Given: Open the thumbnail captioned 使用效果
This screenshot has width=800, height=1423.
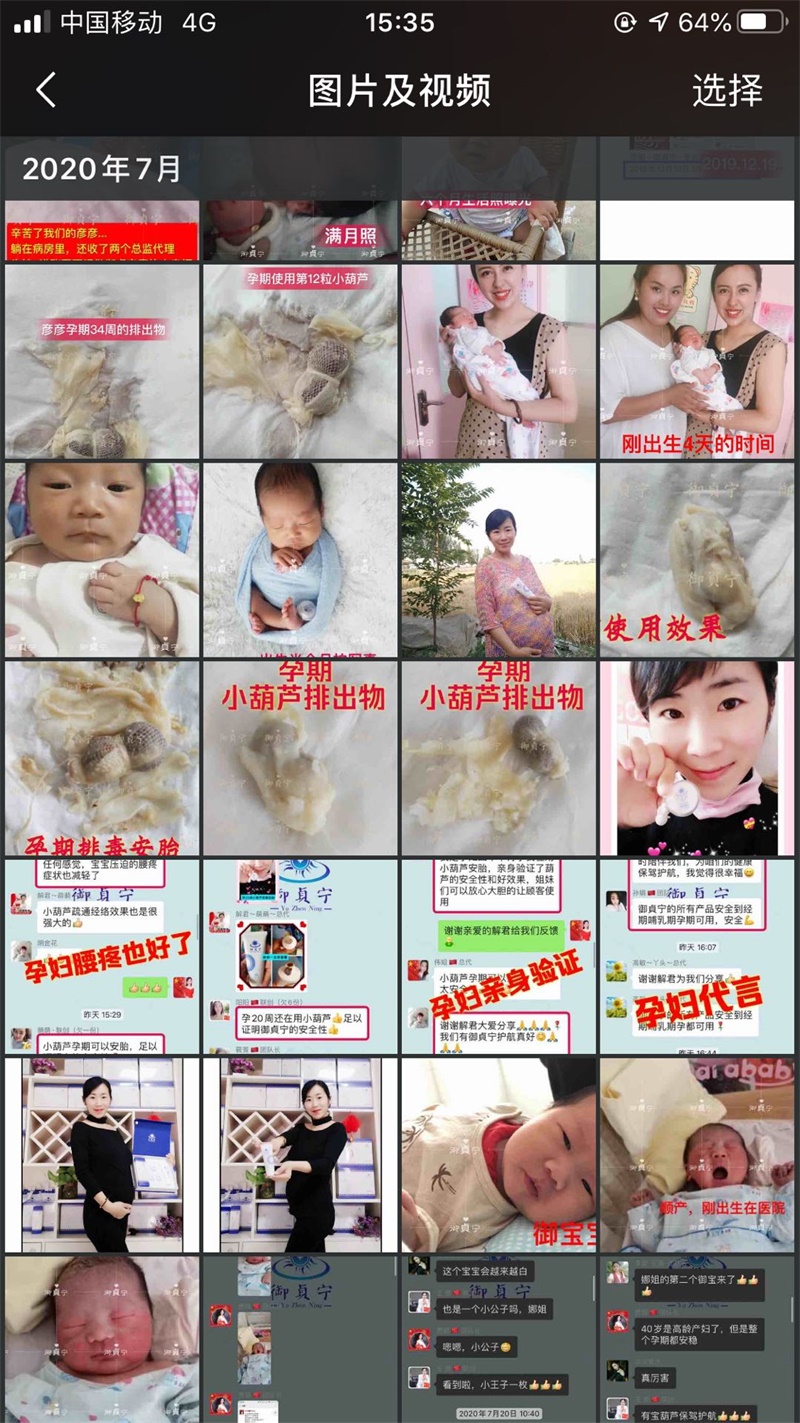Looking at the screenshot, I should tap(697, 559).
